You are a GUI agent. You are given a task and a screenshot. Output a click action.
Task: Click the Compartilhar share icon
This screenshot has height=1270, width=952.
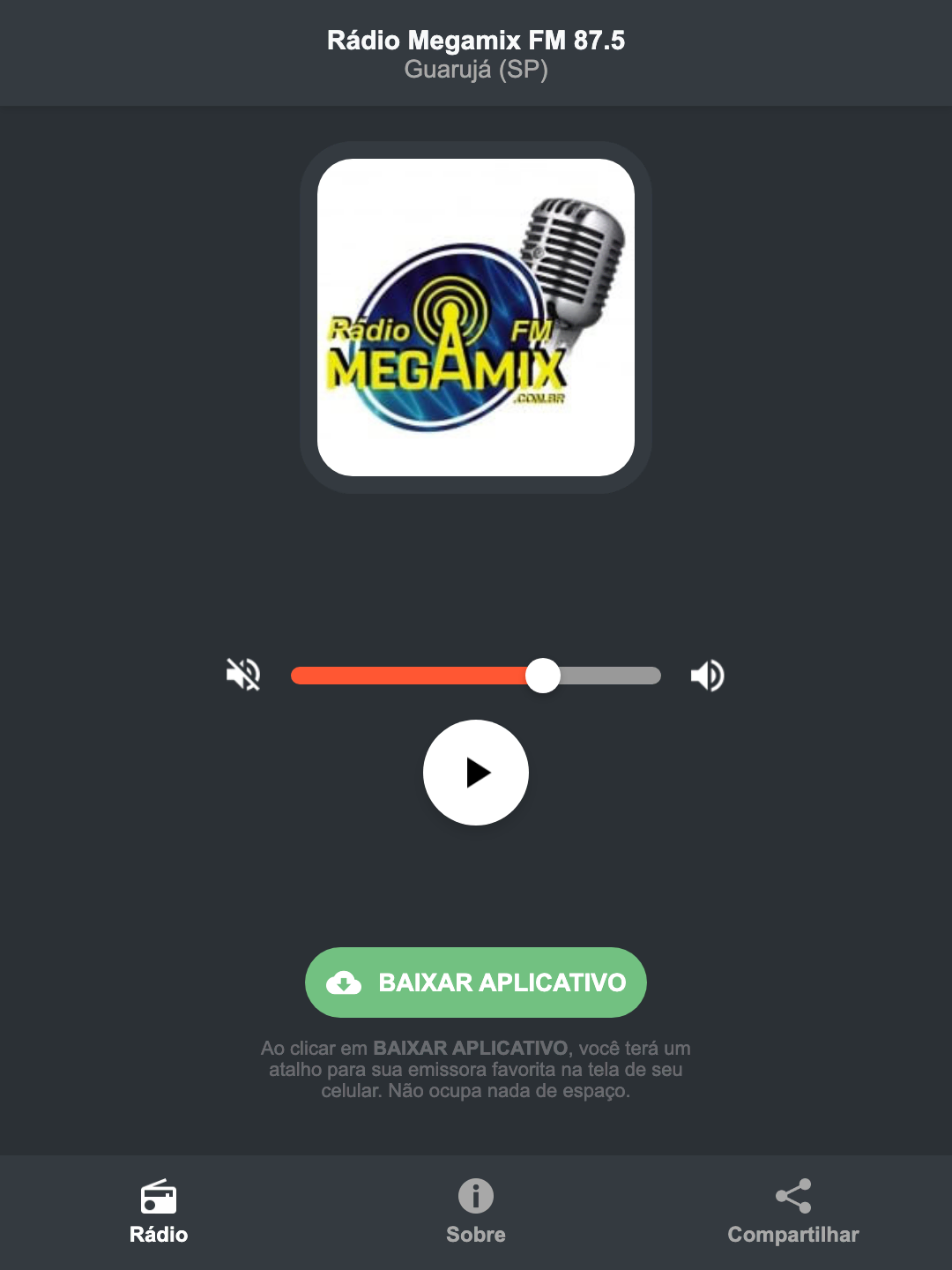[792, 1195]
